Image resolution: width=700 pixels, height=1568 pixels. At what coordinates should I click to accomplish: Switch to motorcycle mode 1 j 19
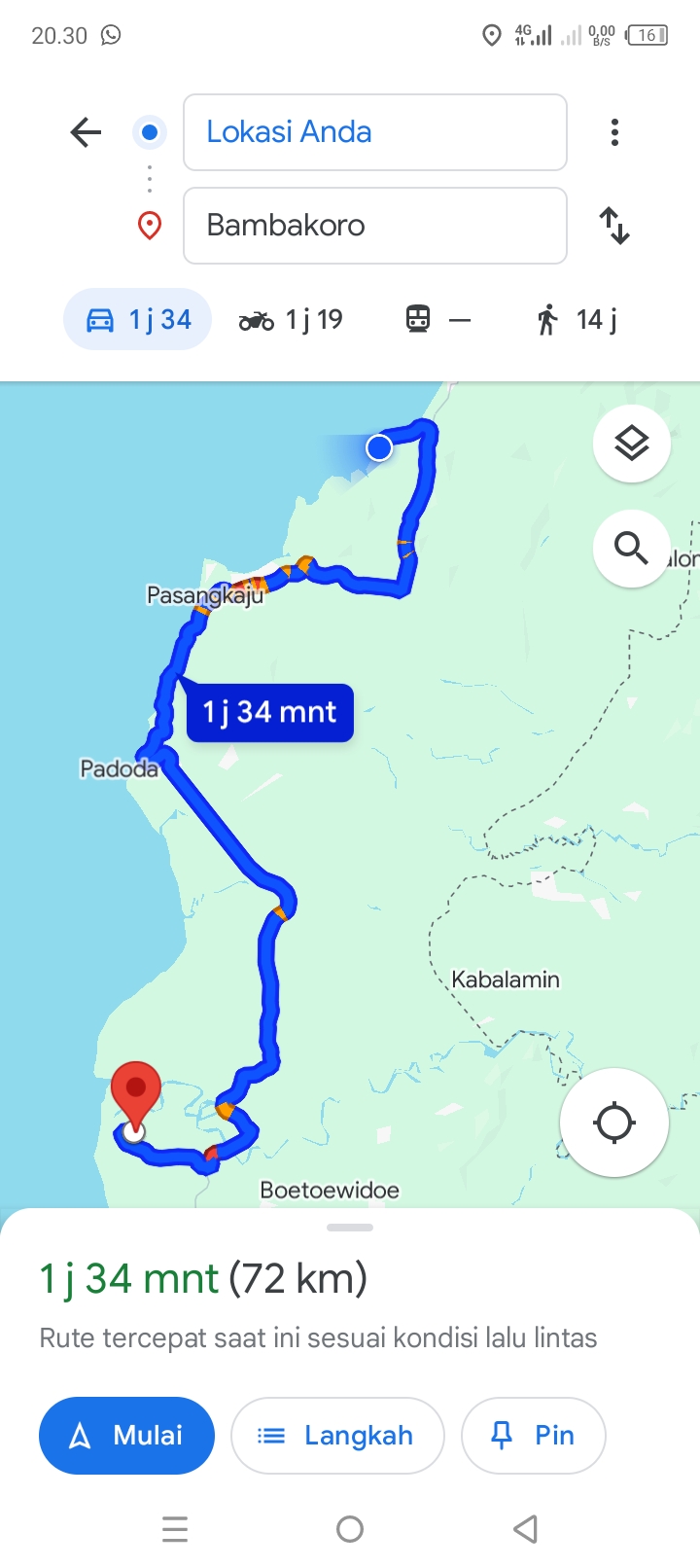[x=291, y=319]
